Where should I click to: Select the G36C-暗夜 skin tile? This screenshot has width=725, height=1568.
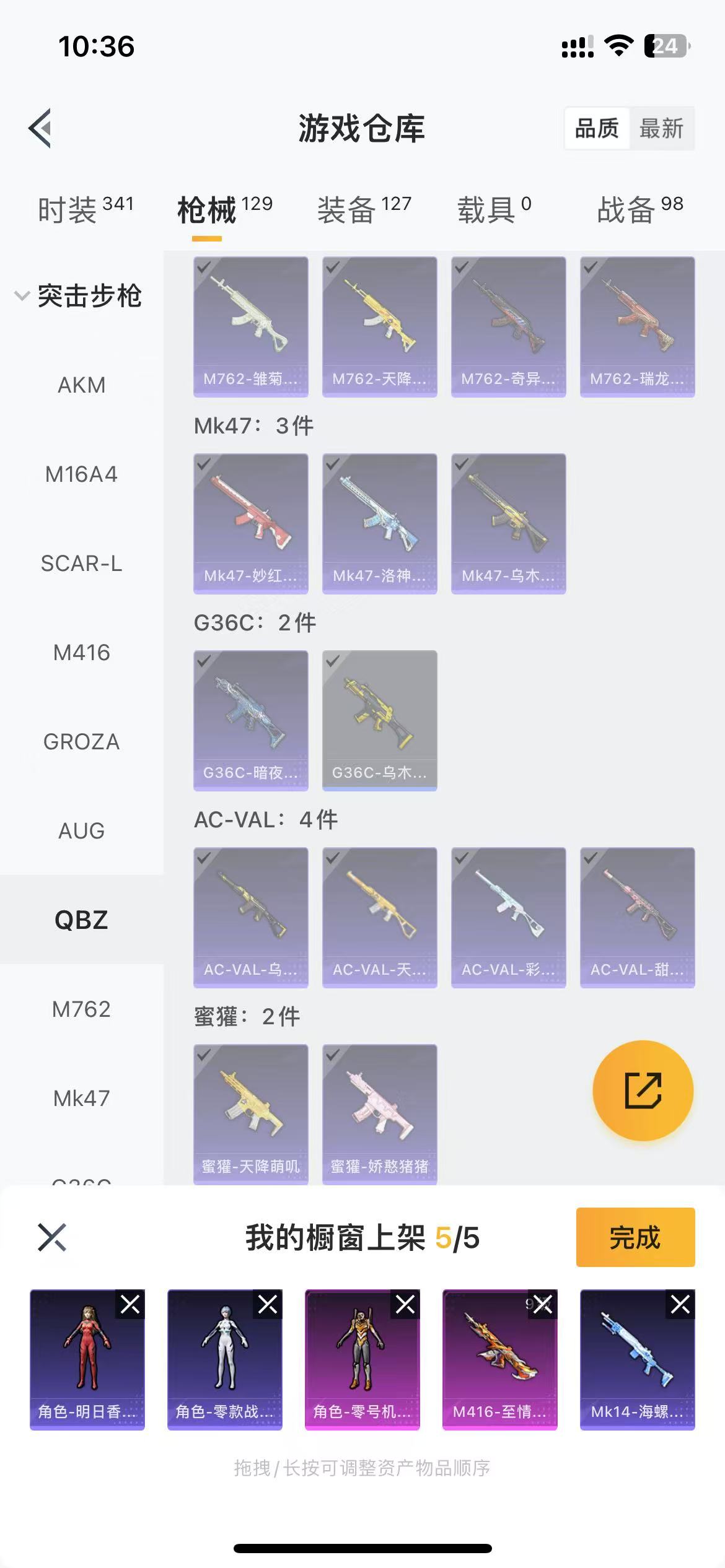(251, 721)
